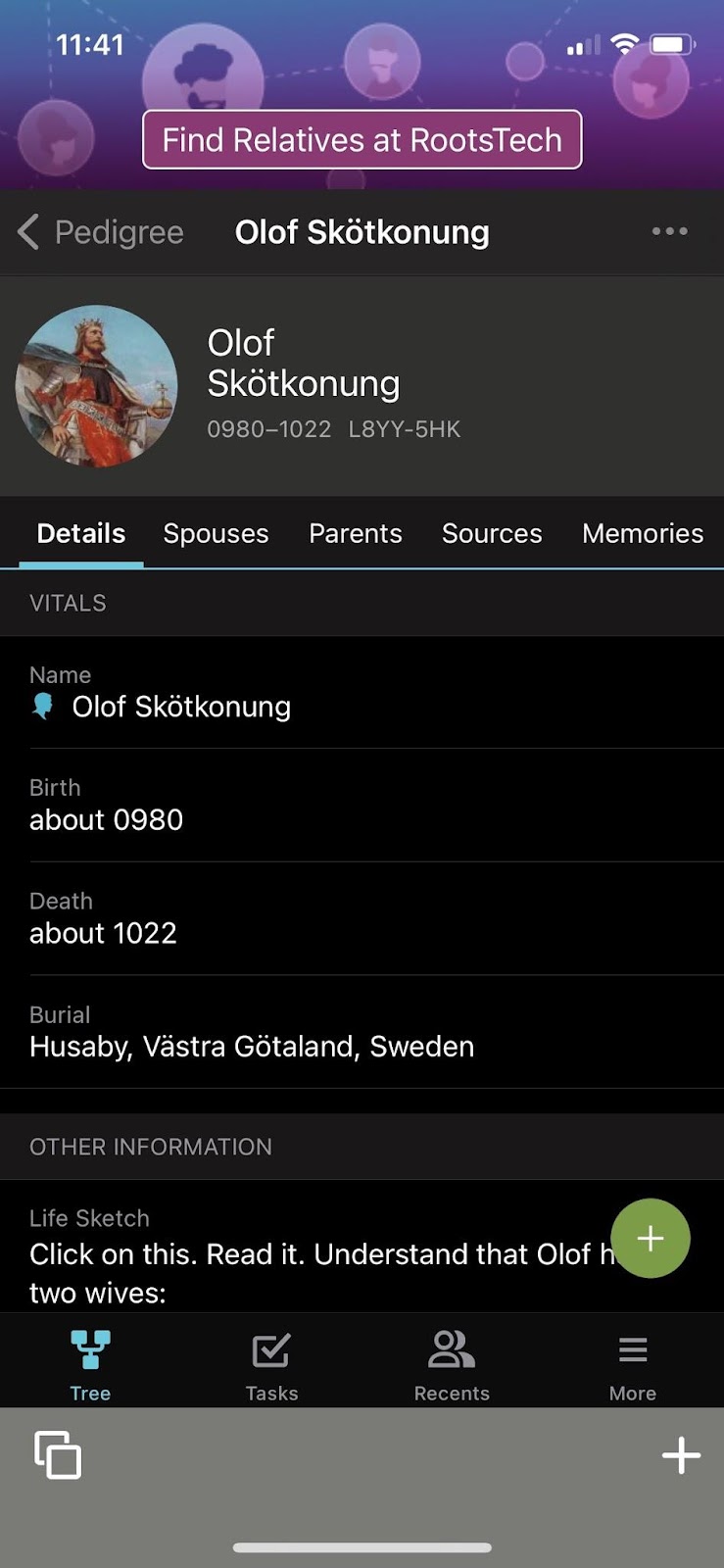Screen dimensions: 724x1568
Task: Open the Death about 1022 entry
Action: pos(362,919)
